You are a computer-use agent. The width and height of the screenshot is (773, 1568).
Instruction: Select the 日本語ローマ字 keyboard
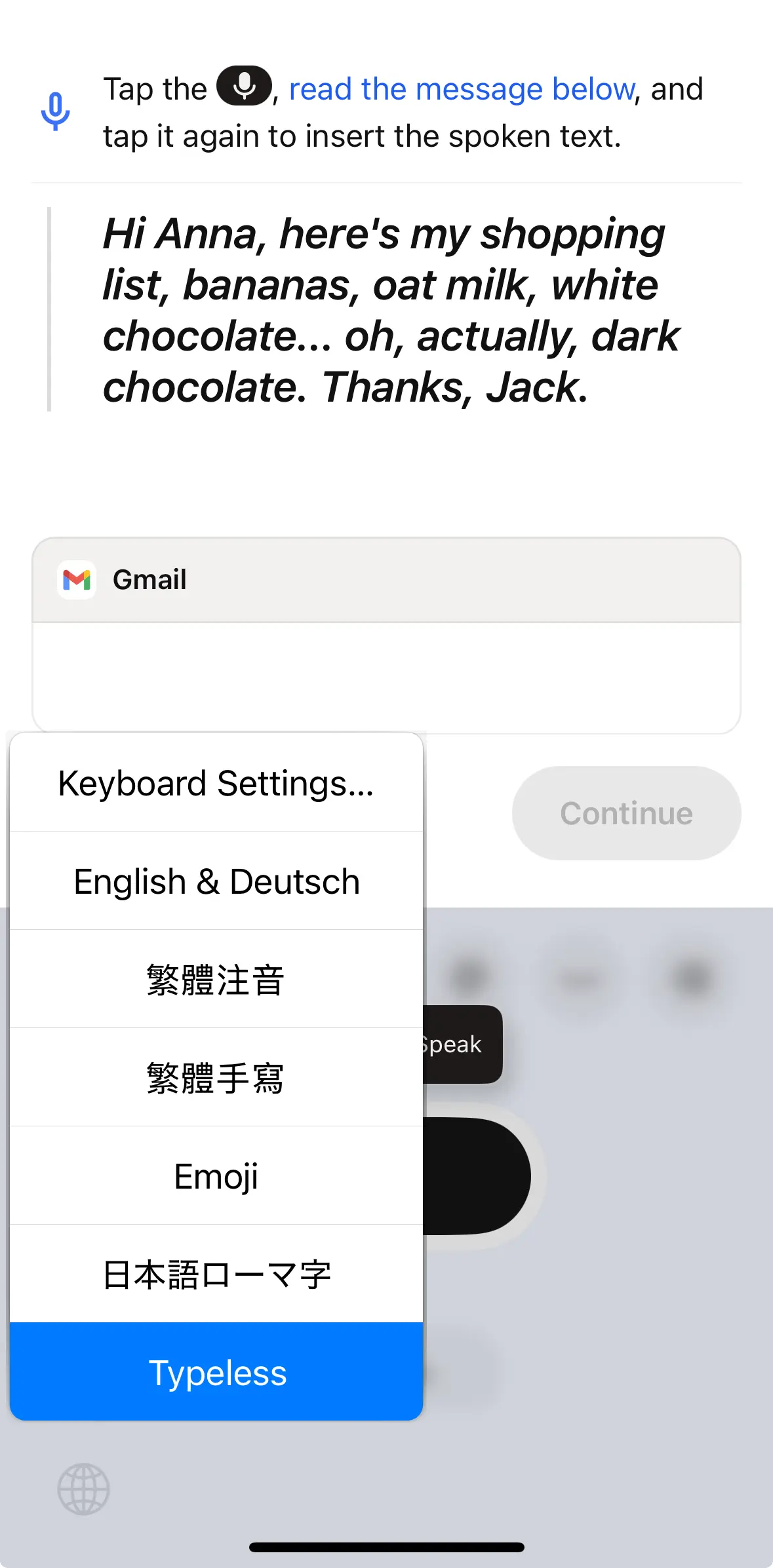[216, 1274]
